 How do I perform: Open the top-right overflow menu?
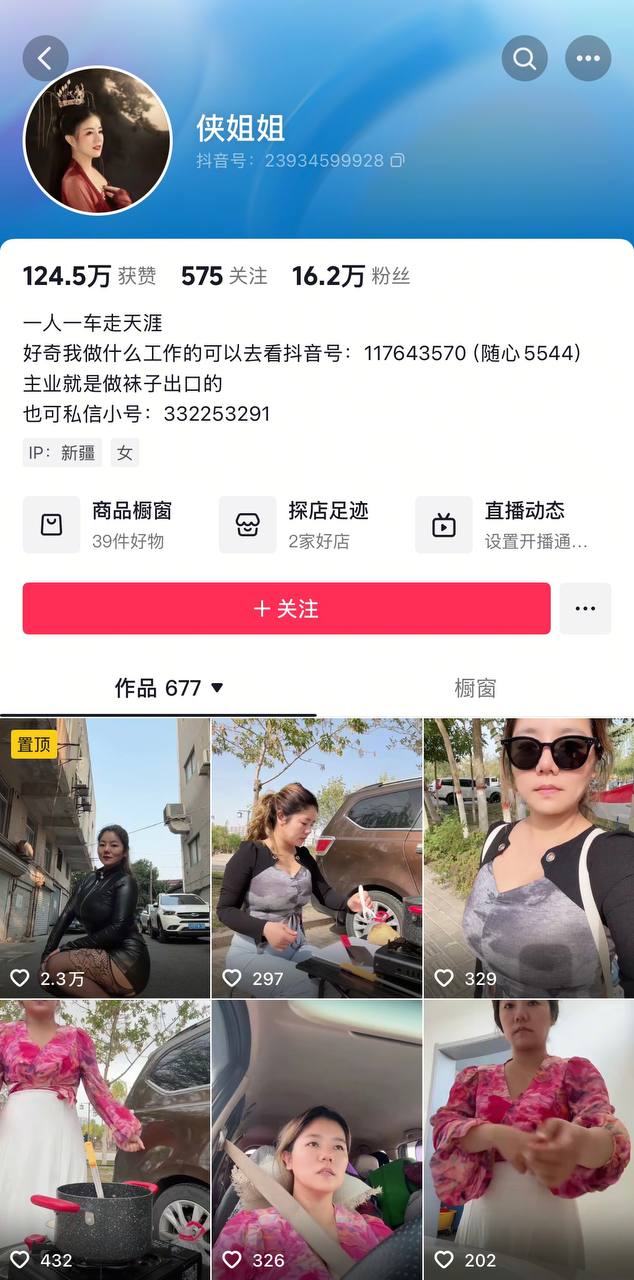588,58
